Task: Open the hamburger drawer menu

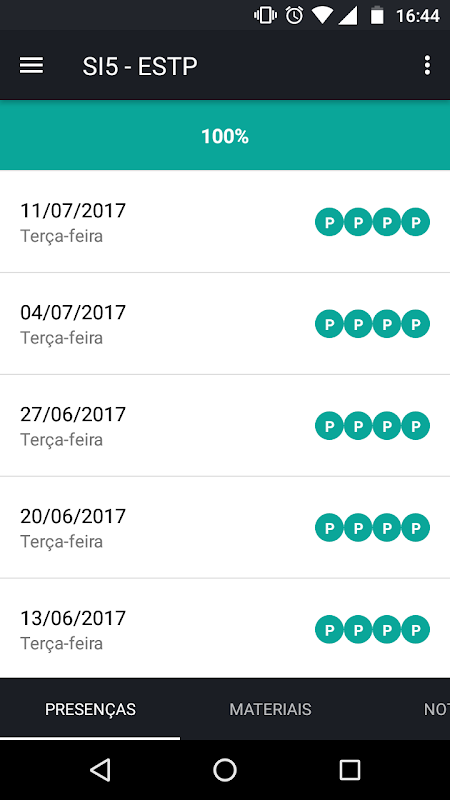Action: pyautogui.click(x=31, y=65)
